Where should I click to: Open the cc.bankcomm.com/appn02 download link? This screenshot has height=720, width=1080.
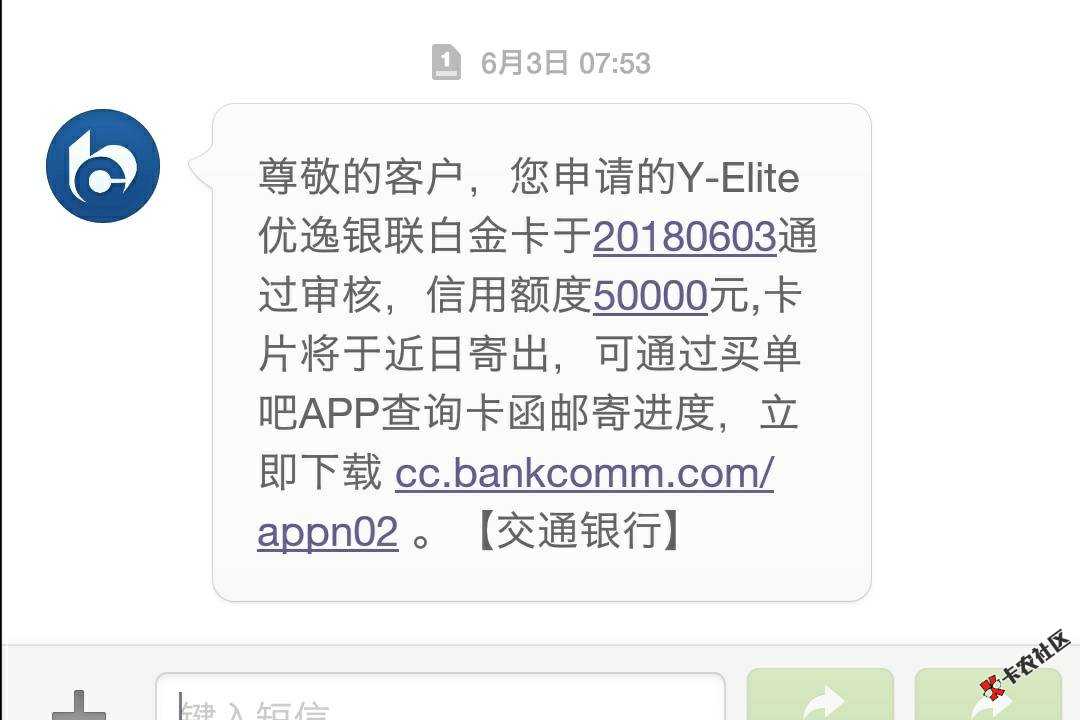[x=584, y=473]
